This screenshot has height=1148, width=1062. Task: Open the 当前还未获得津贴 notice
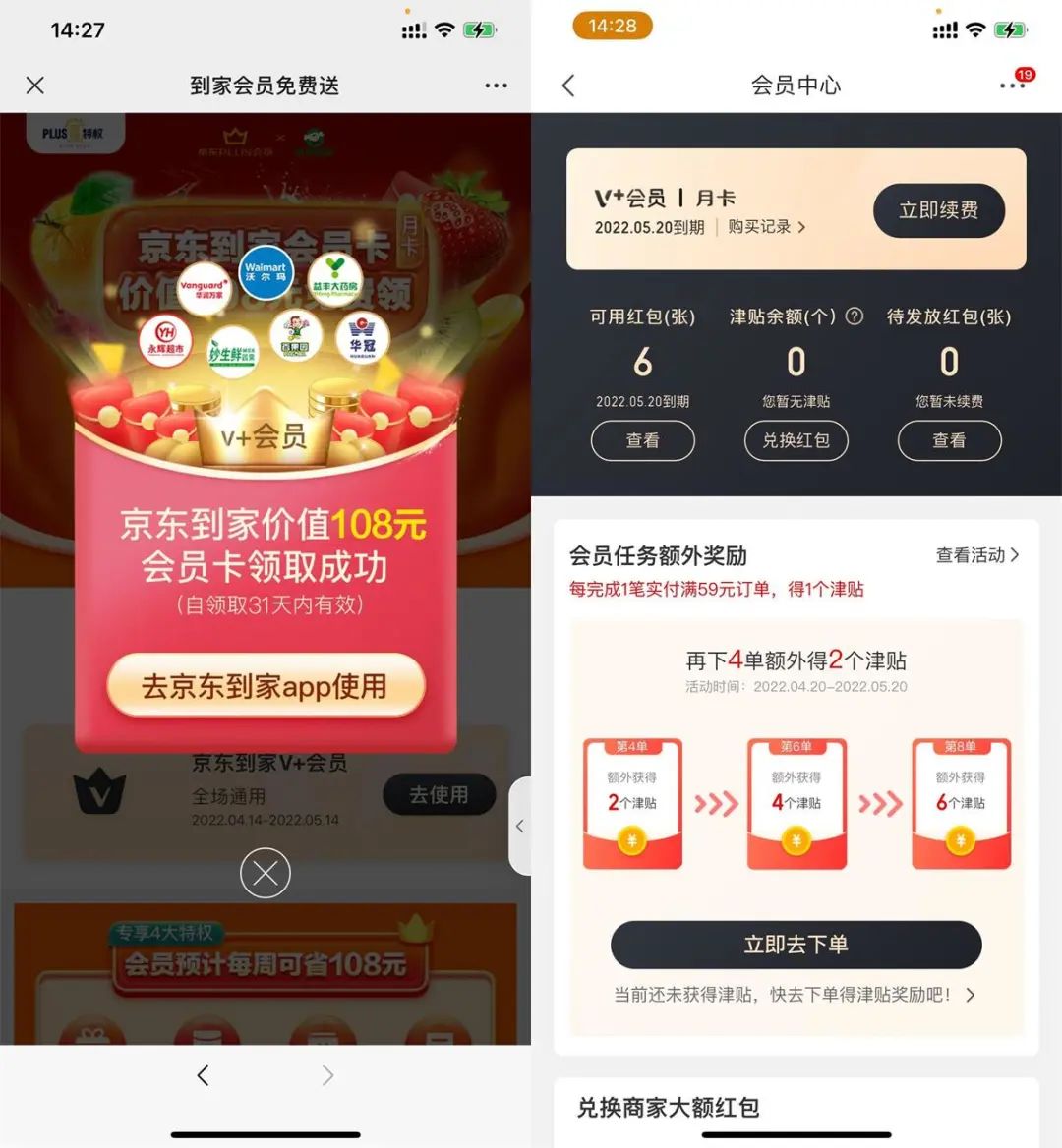[795, 995]
